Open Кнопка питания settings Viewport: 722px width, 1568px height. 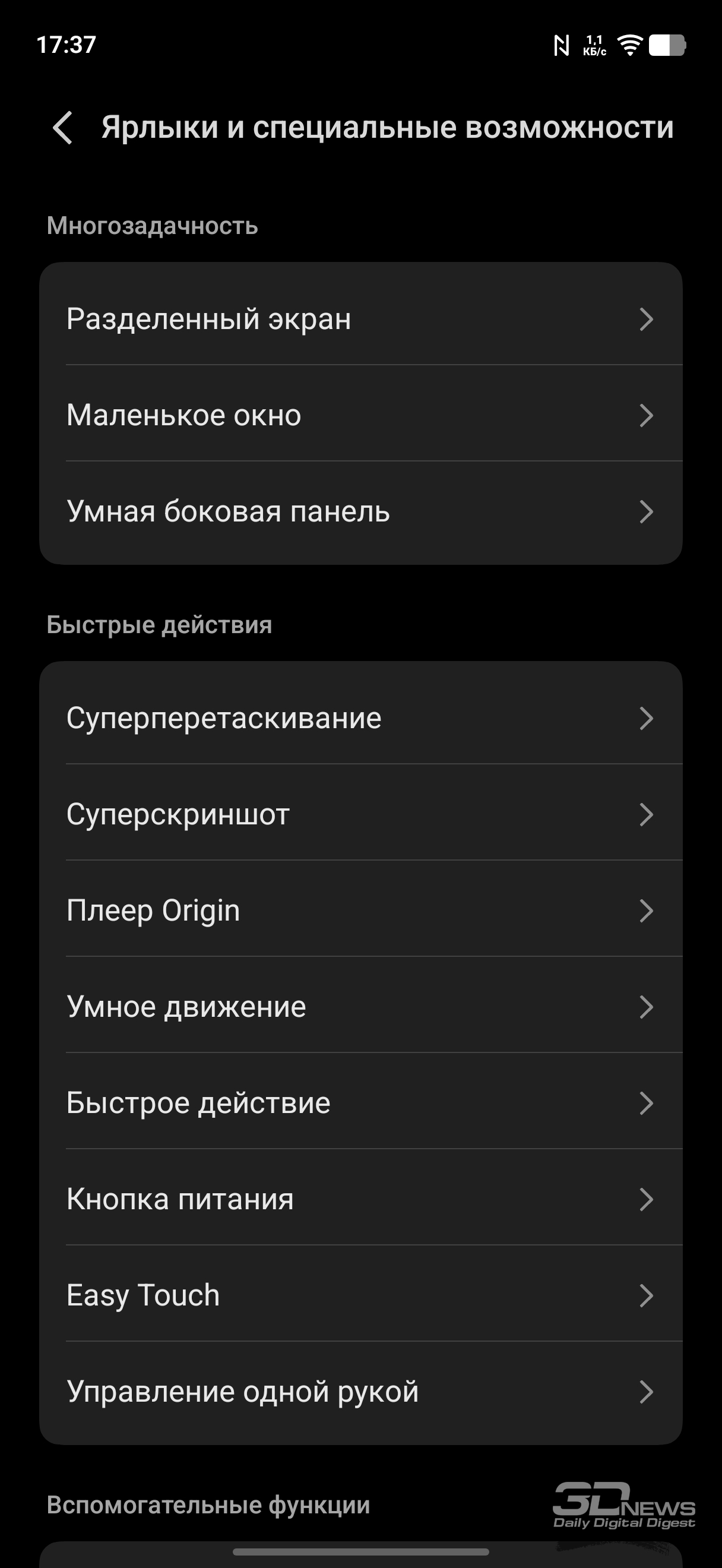pyautogui.click(x=360, y=1199)
